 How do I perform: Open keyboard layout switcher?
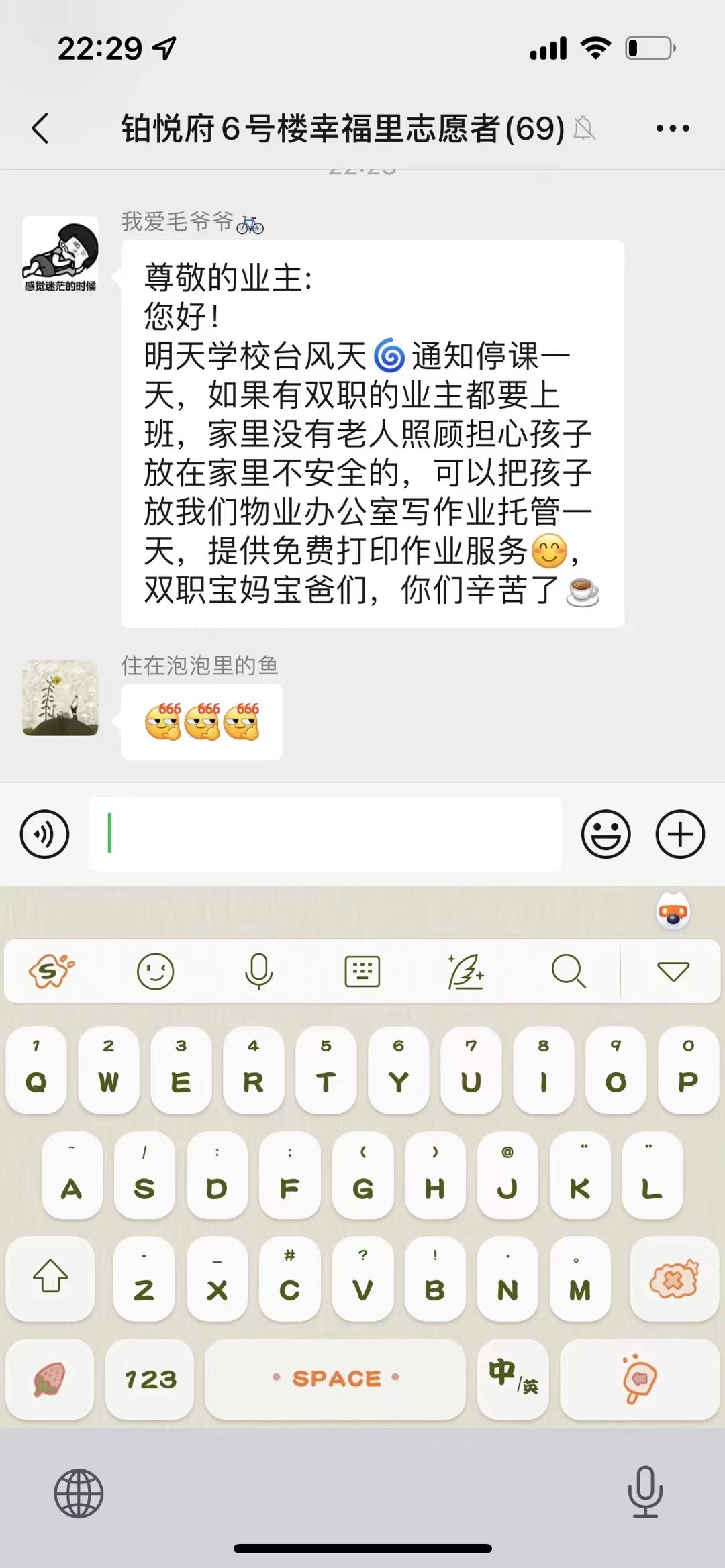362,971
